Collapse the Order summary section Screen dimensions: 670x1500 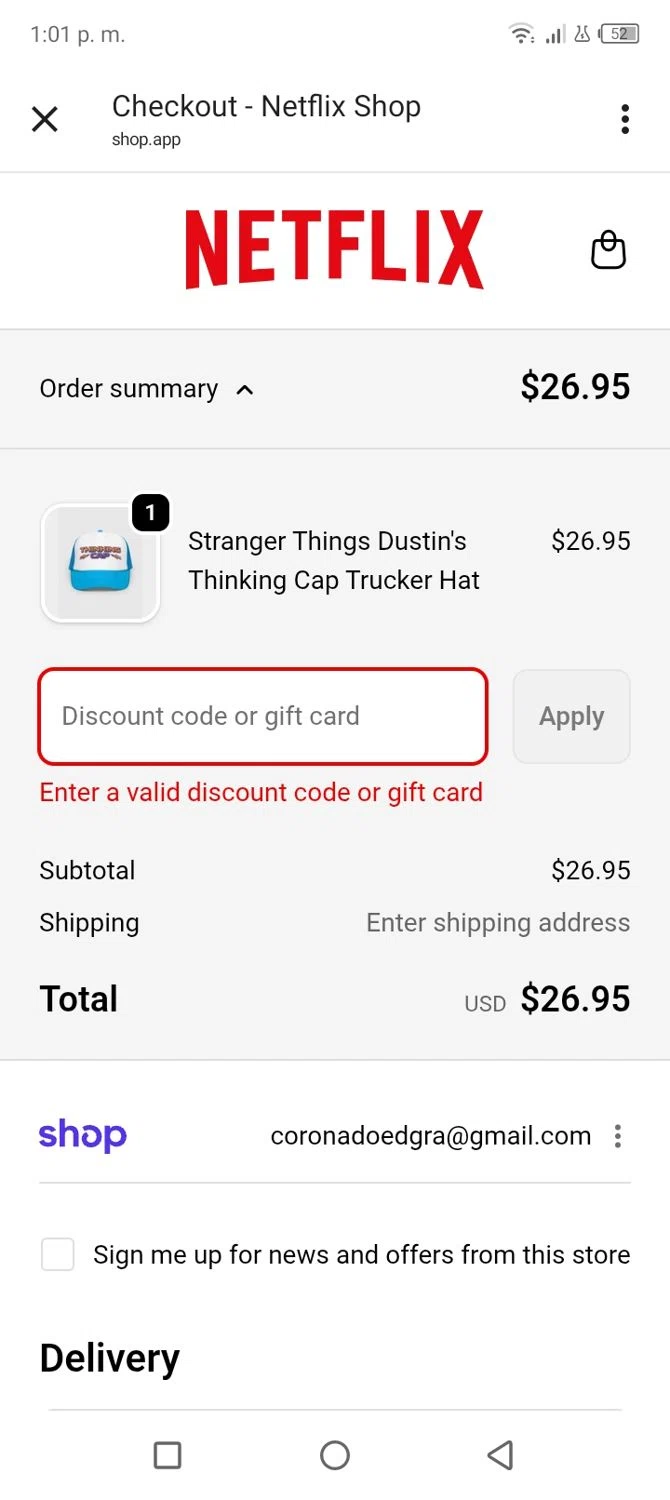(147, 389)
